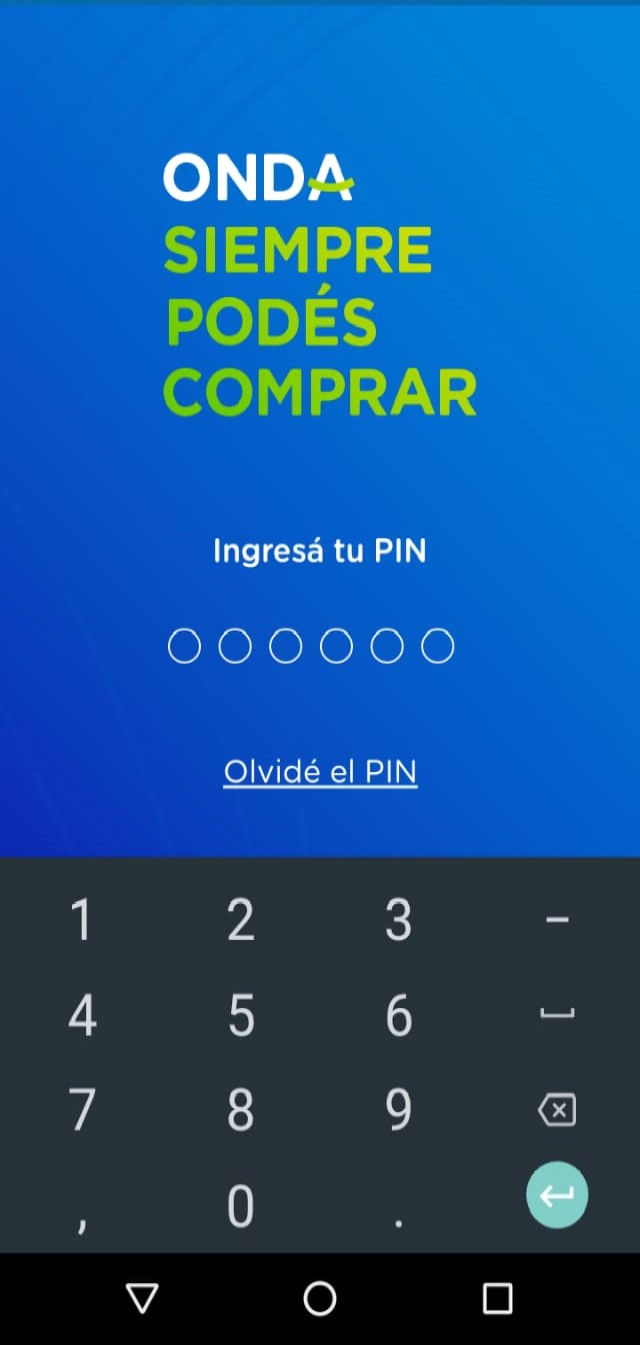The image size is (640, 1345).
Task: Tap the PIN entry circles field
Action: tap(311, 646)
